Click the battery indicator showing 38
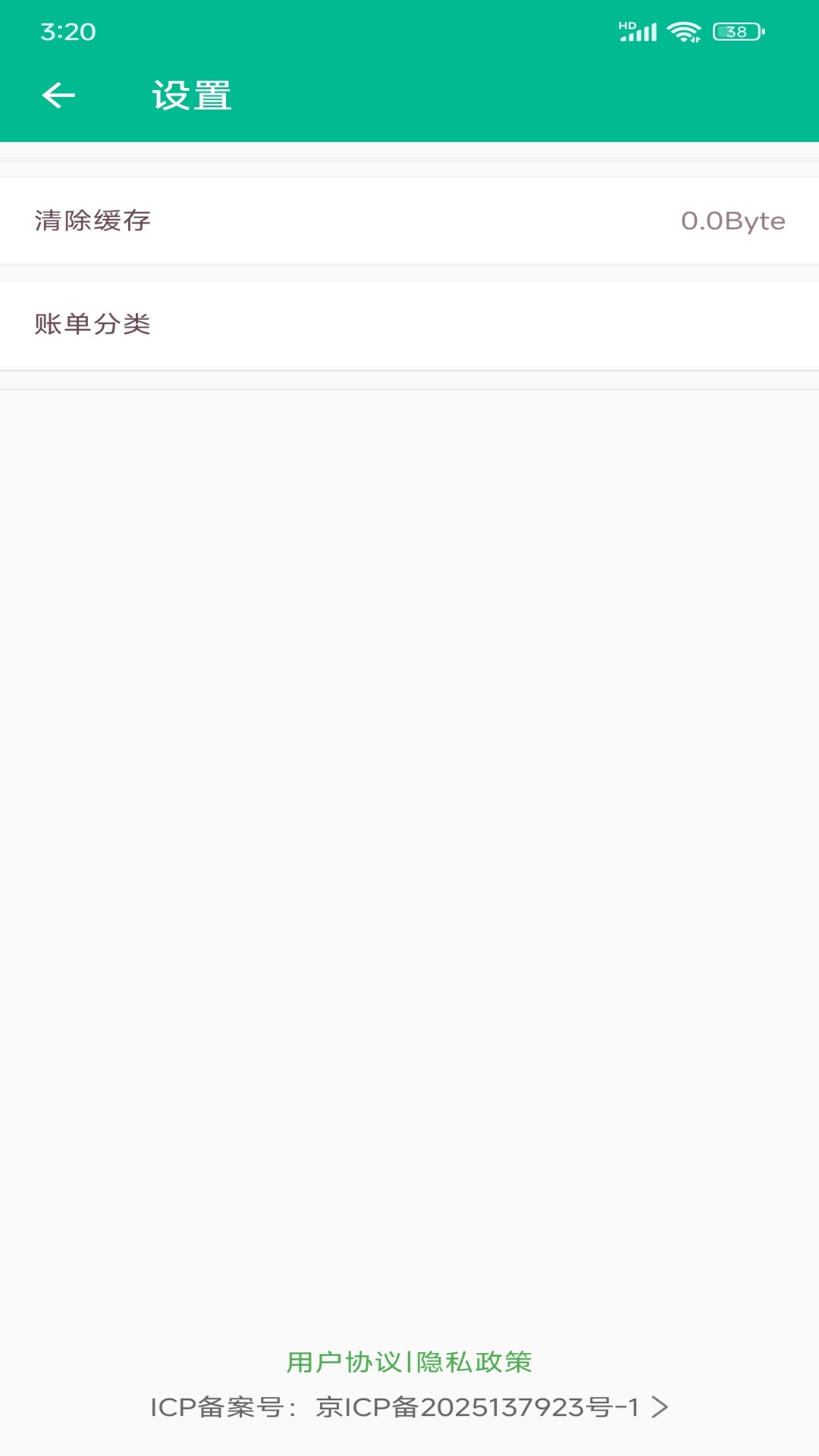Screen dimensions: 819x1456 [733, 32]
